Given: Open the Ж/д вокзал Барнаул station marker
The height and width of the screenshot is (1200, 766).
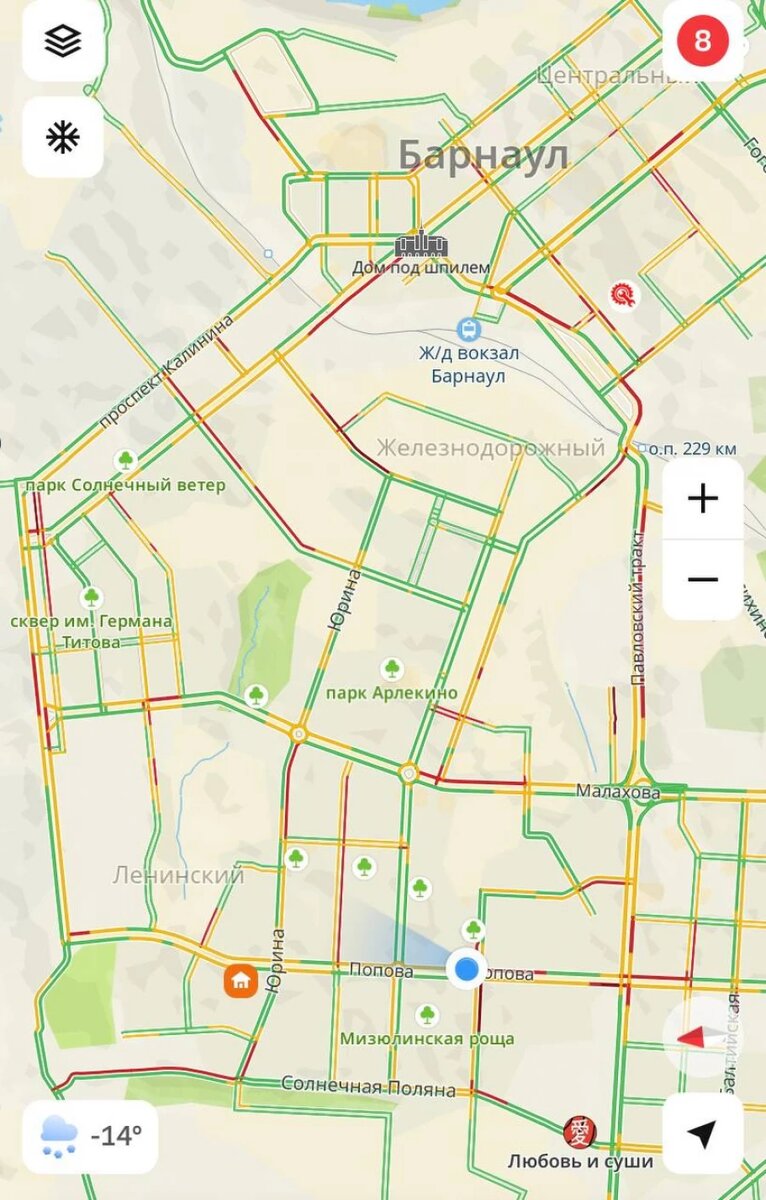Looking at the screenshot, I should (467, 328).
